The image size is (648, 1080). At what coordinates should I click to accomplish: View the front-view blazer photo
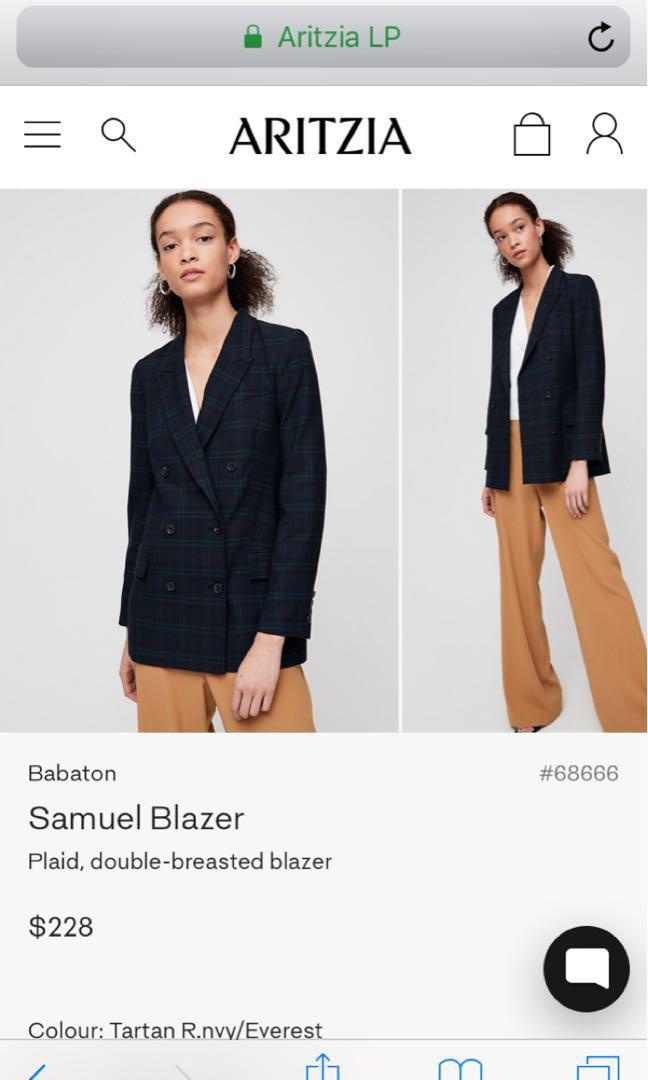[199, 460]
